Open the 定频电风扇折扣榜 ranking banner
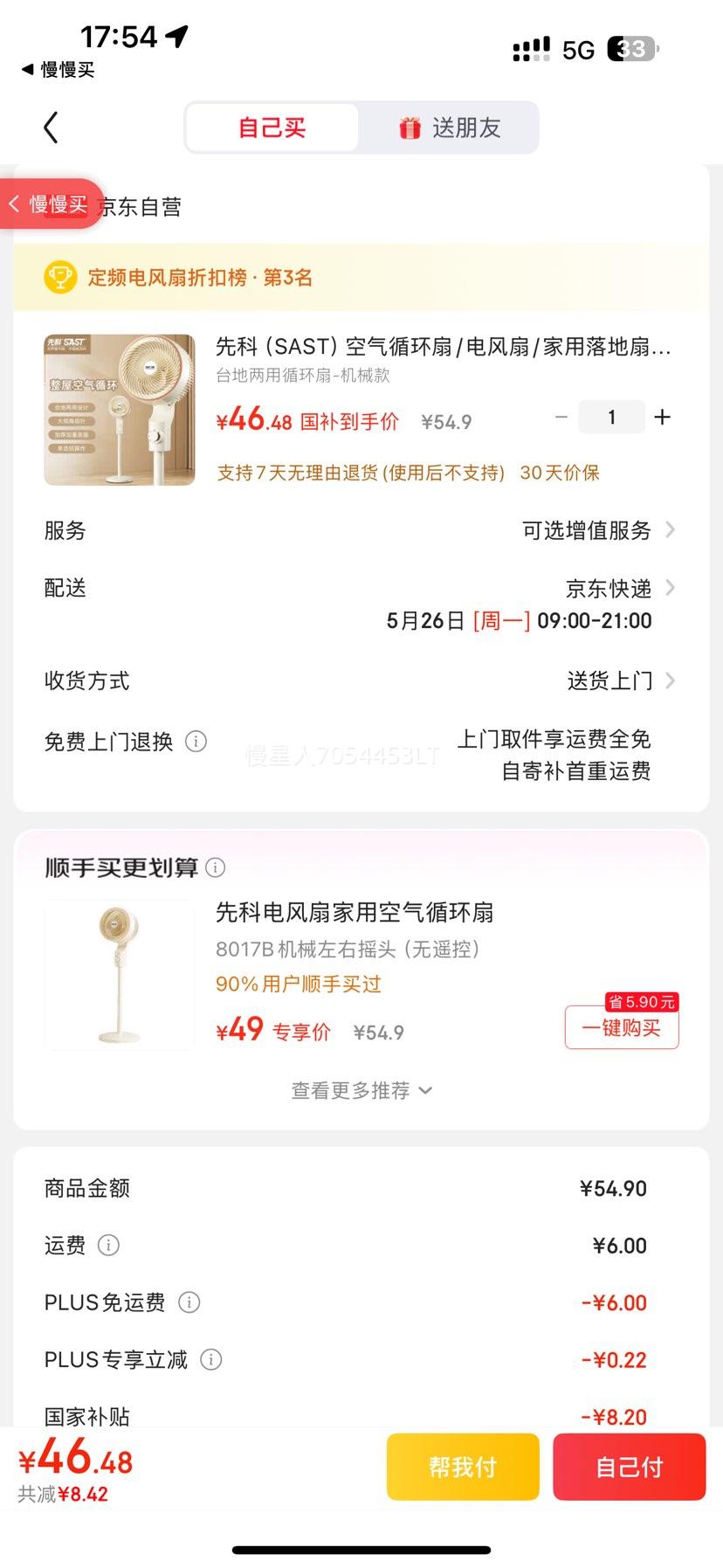Image resolution: width=723 pixels, height=1568 pixels. [361, 278]
